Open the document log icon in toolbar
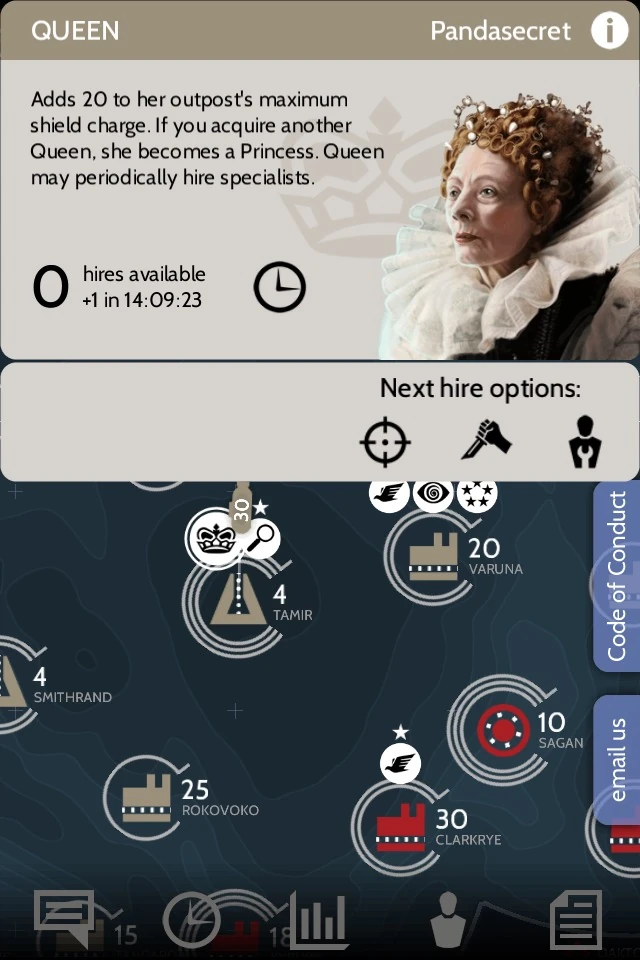 [x=576, y=919]
